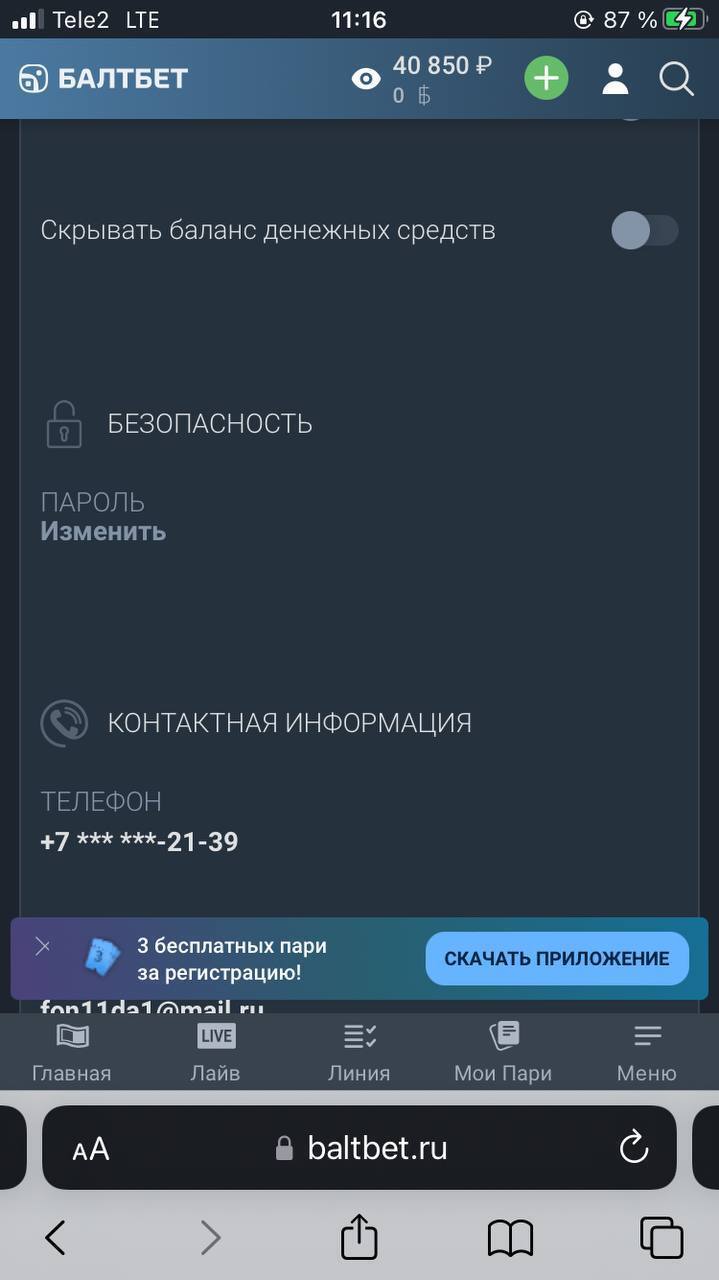Viewport: 719px width, 1280px height.
Task: Open the user profile icon
Action: coord(615,78)
